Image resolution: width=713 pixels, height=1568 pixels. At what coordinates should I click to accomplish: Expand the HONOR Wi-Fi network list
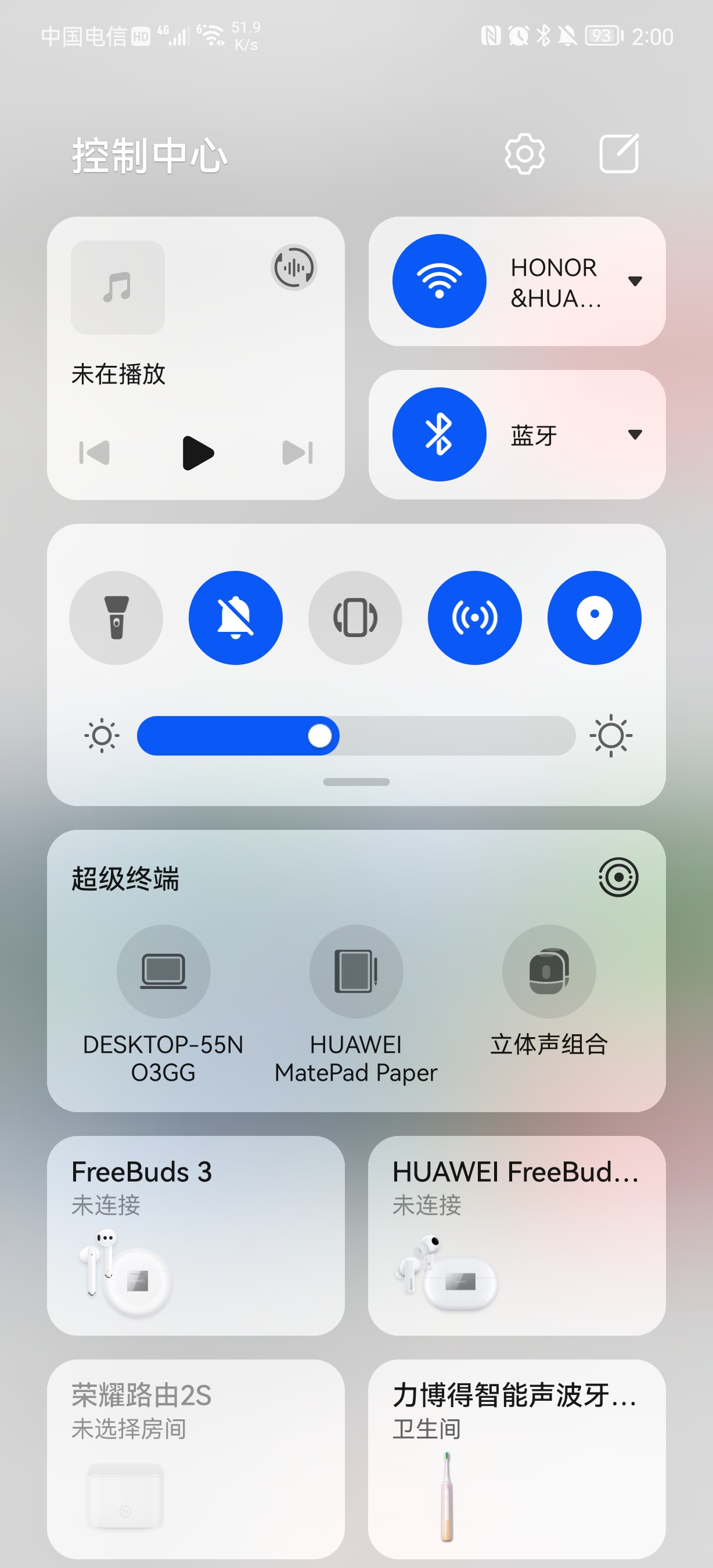tap(635, 281)
